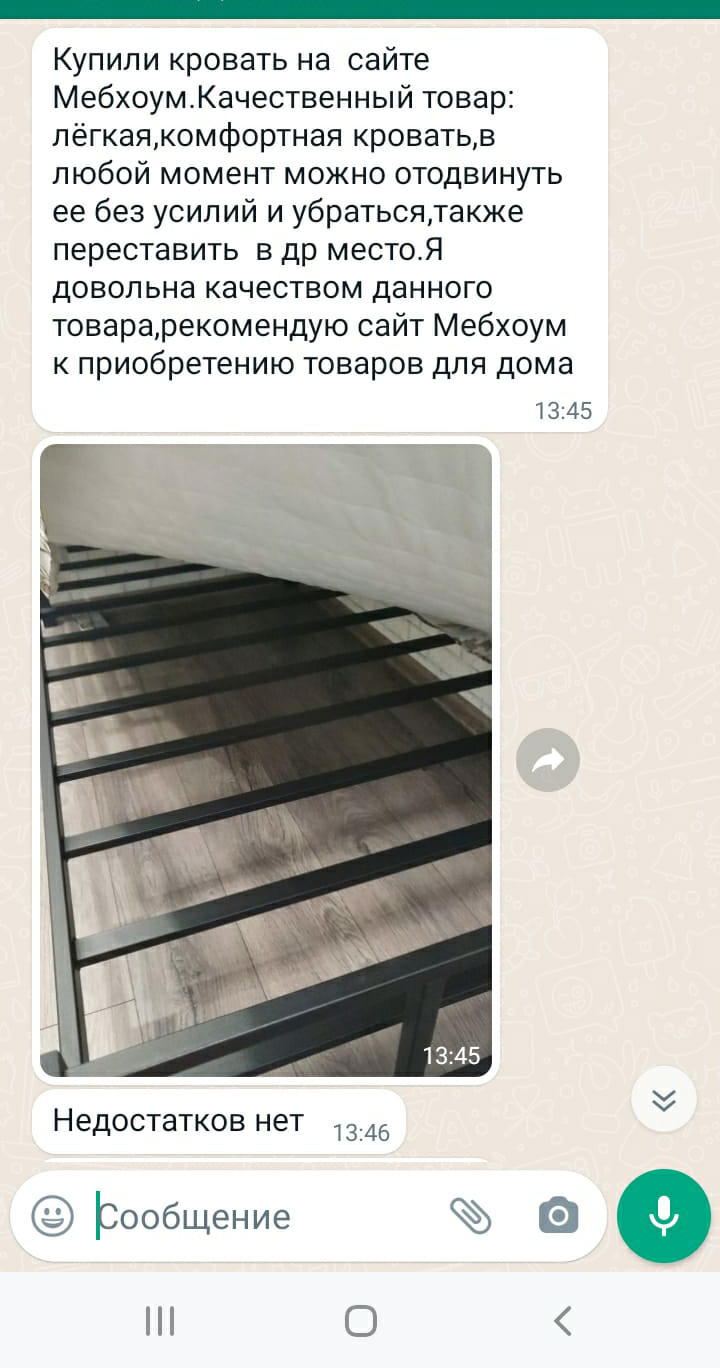The height and width of the screenshot is (1368, 720).
Task: Show recent apps
Action: coord(160,1321)
